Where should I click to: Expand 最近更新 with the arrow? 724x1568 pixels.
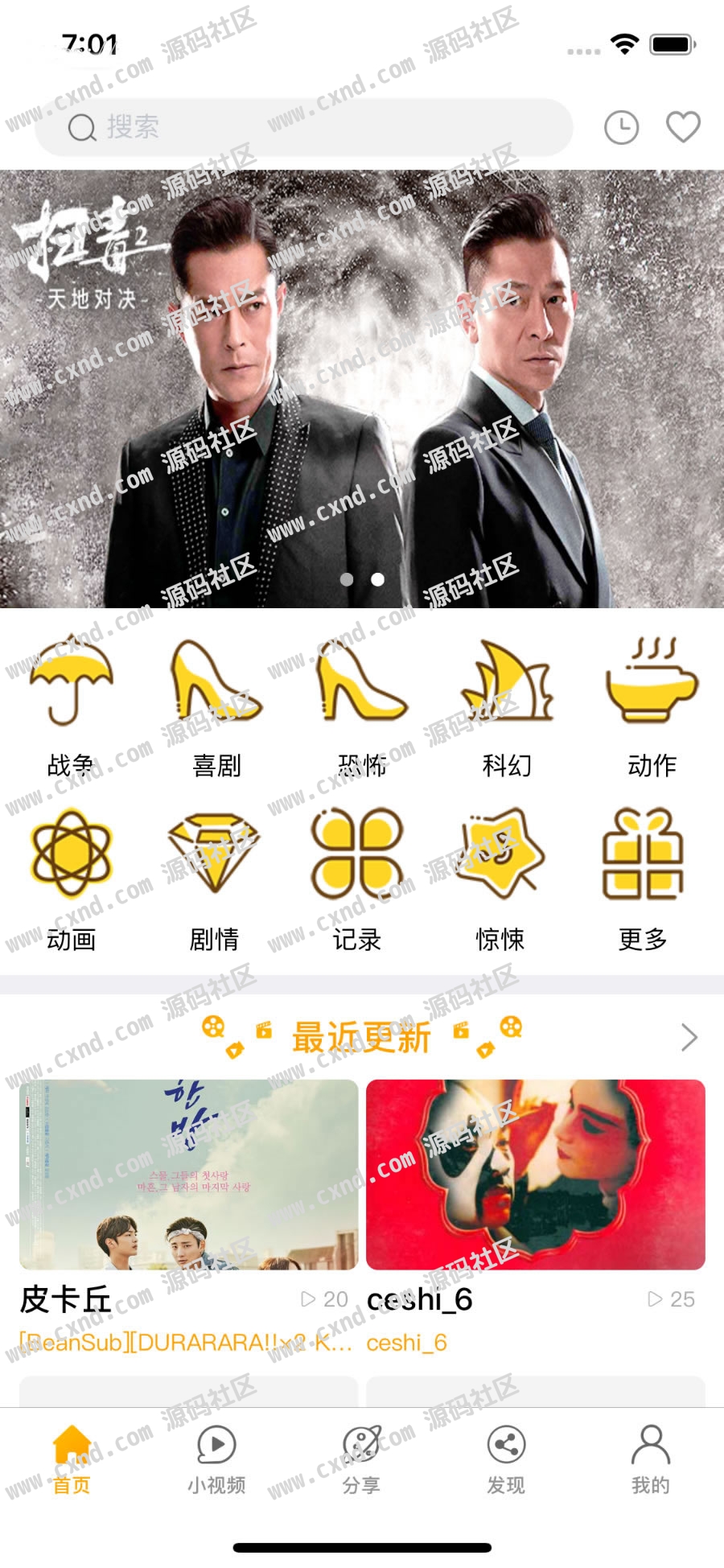(x=689, y=1038)
